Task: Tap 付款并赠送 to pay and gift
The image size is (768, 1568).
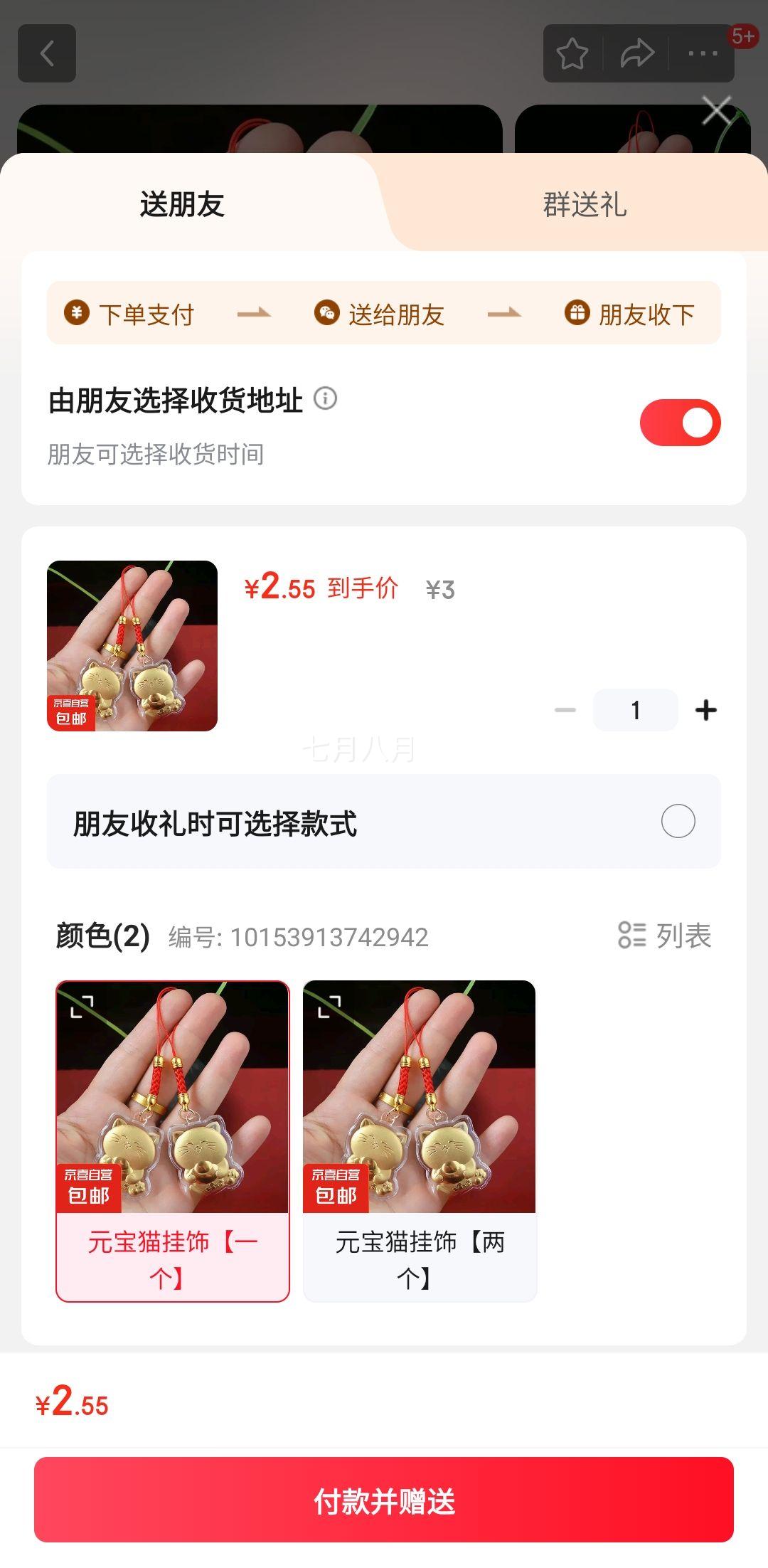Action: point(384,1500)
